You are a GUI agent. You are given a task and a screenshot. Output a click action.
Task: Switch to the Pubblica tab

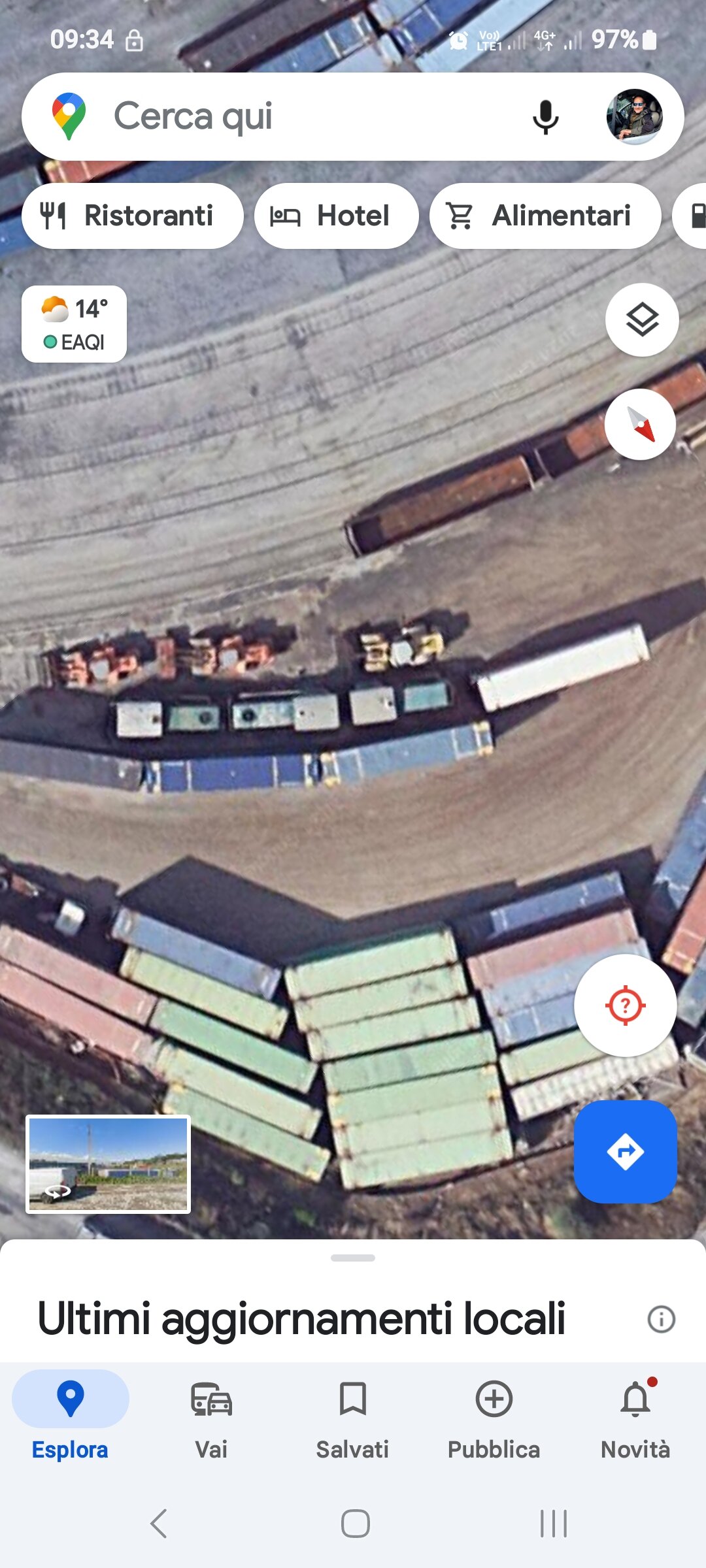tap(494, 1422)
